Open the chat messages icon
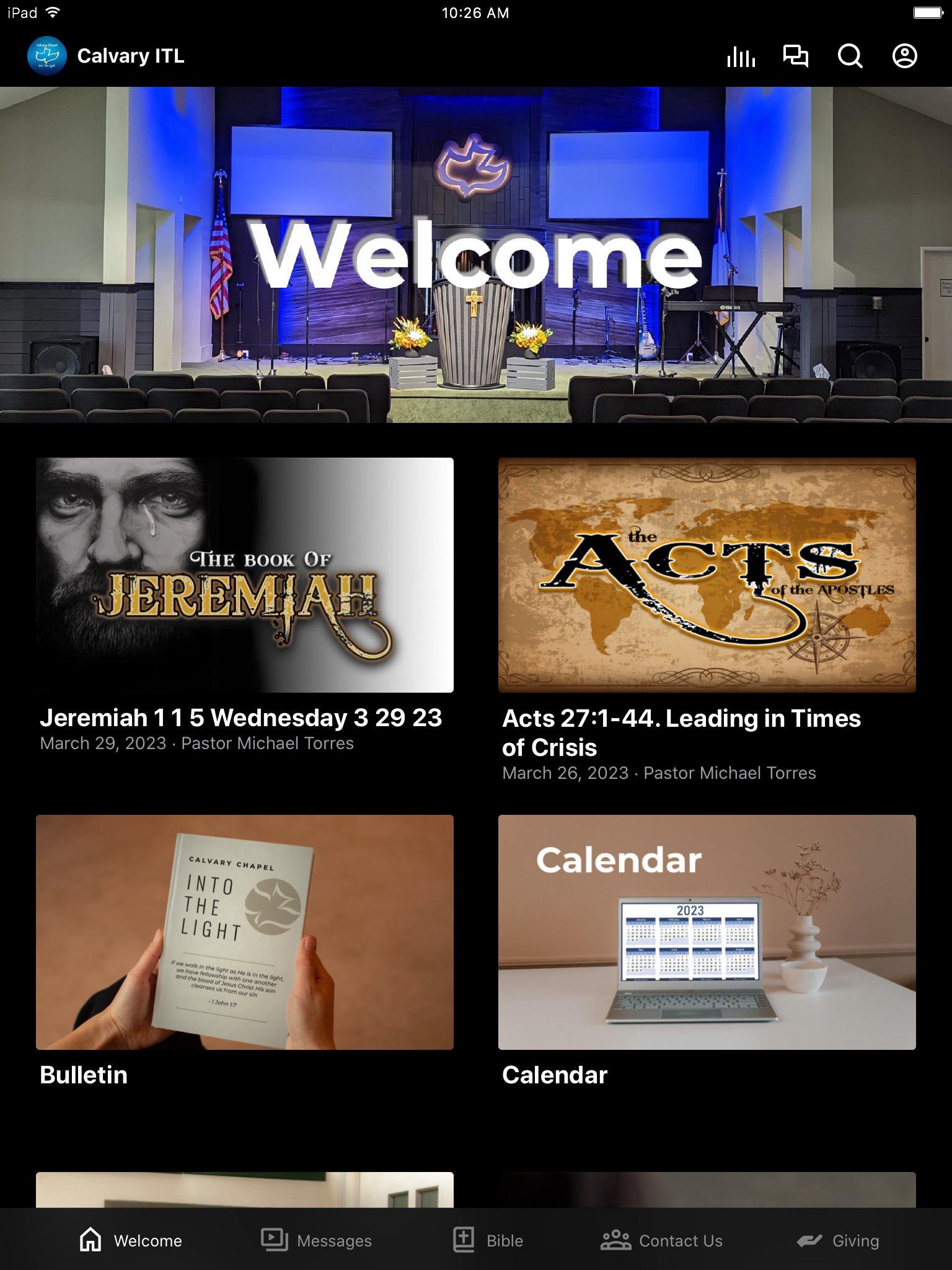Viewport: 952px width, 1270px height. click(x=795, y=56)
